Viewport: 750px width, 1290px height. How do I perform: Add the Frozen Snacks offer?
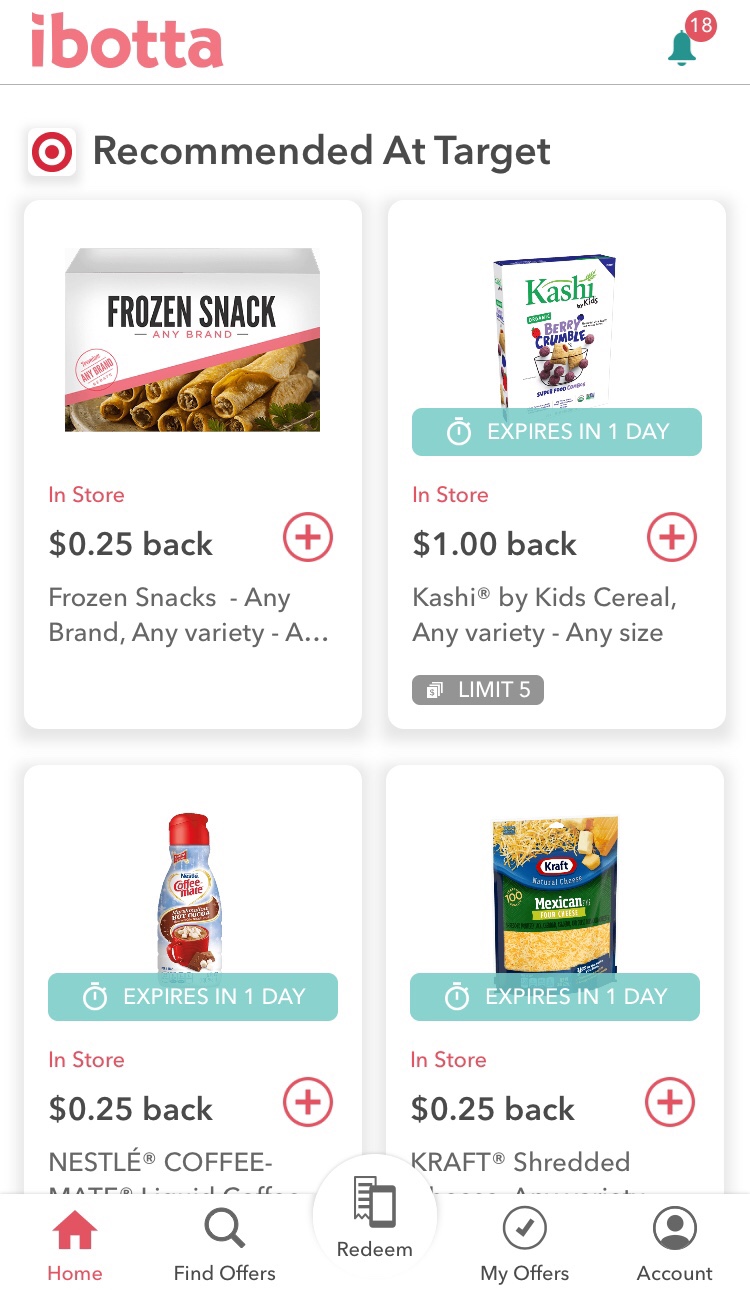click(x=307, y=539)
